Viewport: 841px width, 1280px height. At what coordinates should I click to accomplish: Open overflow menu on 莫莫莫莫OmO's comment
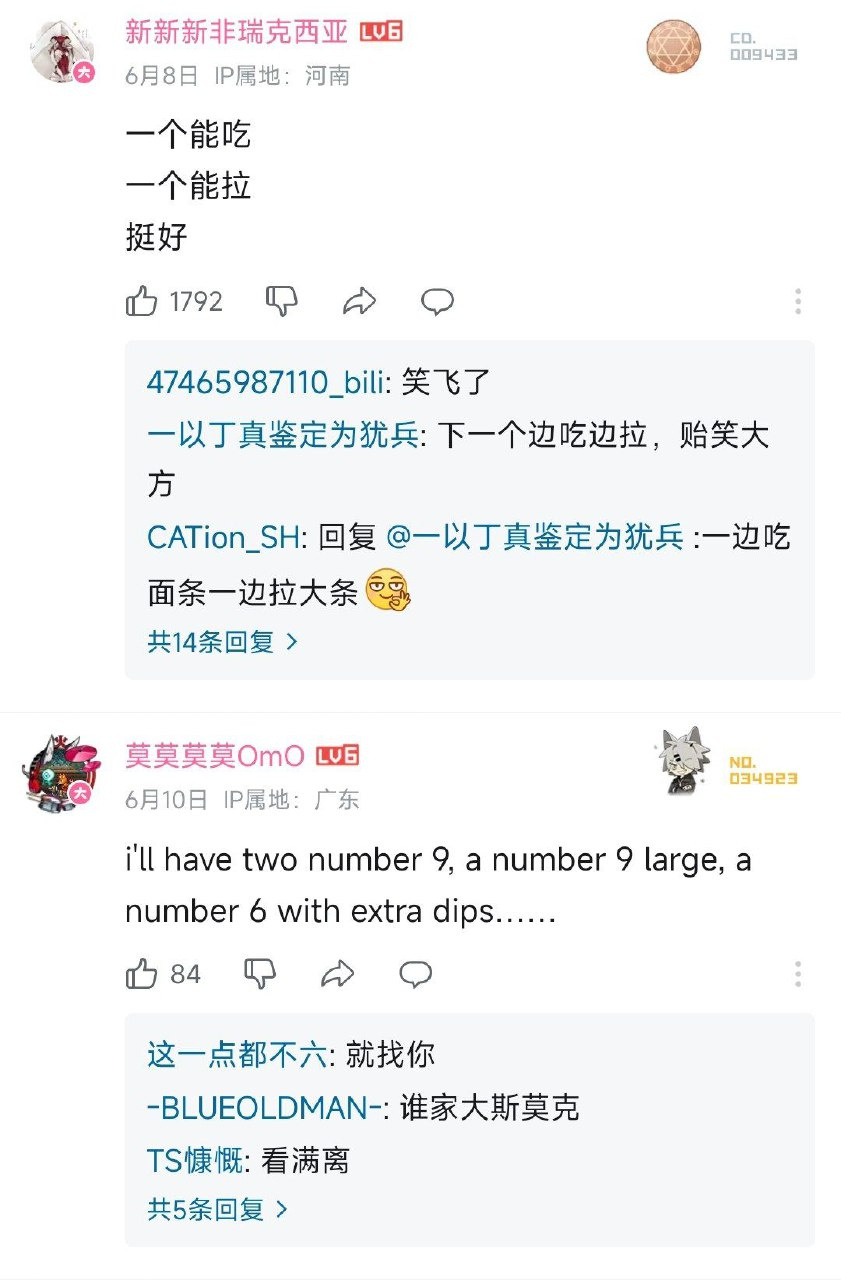(797, 974)
